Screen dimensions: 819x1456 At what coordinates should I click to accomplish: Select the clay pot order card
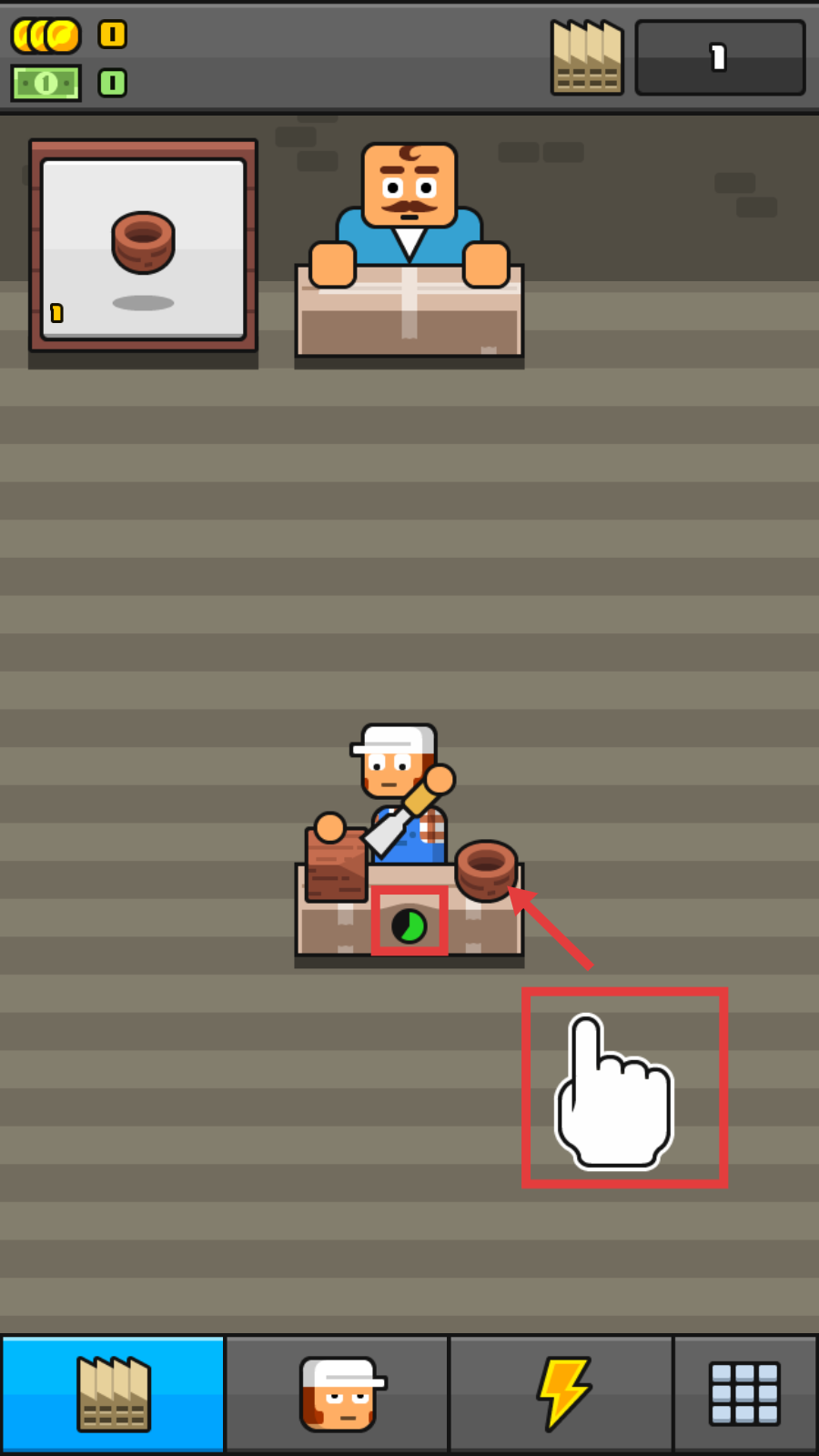click(144, 248)
